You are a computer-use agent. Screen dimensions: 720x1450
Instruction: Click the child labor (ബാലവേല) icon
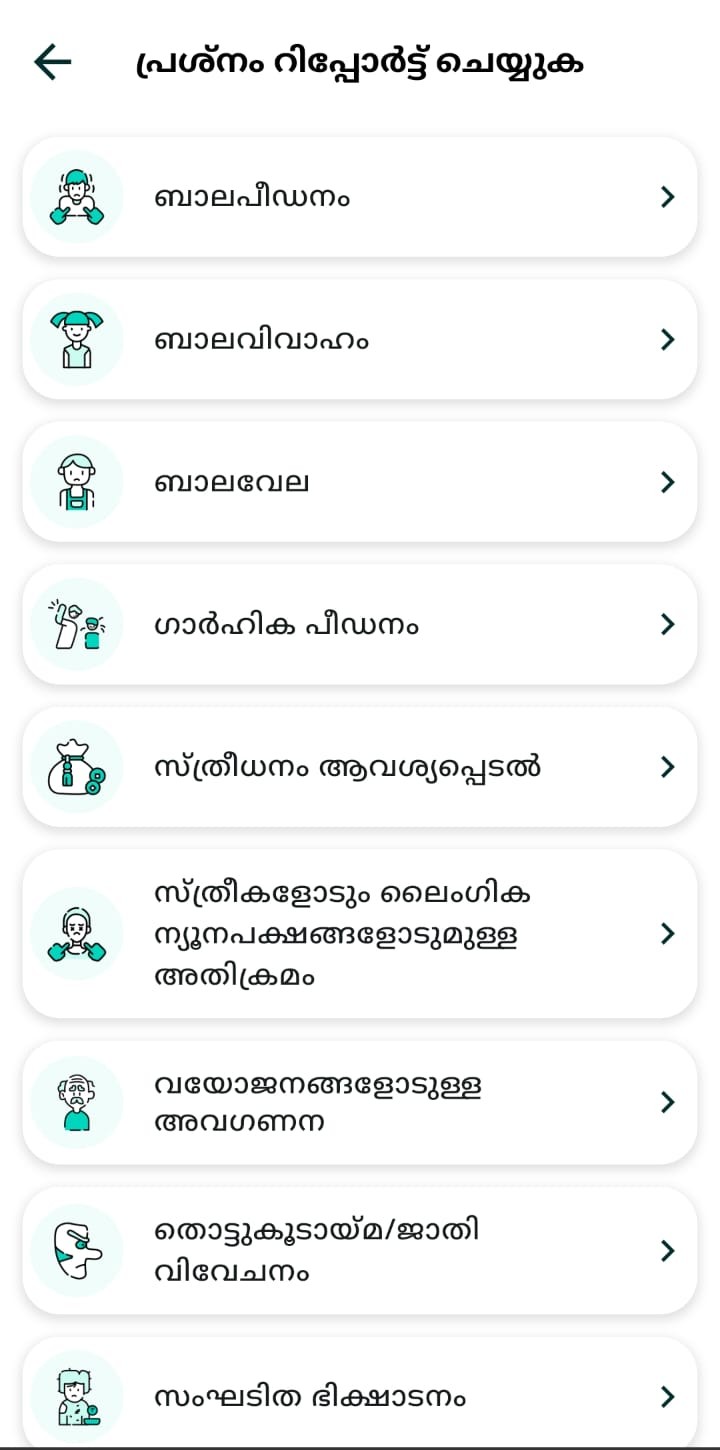tap(77, 481)
